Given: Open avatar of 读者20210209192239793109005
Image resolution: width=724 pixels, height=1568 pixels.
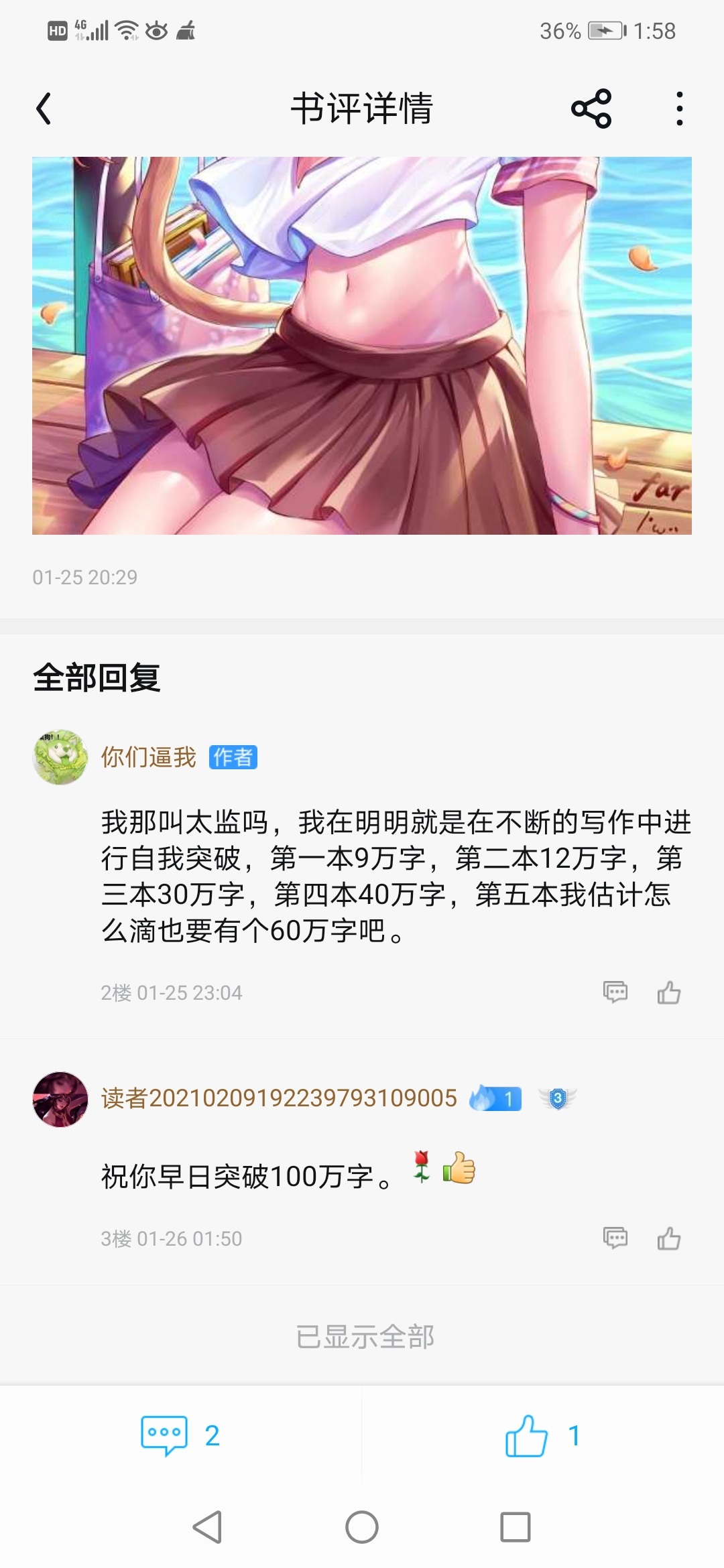Looking at the screenshot, I should click(x=60, y=1099).
